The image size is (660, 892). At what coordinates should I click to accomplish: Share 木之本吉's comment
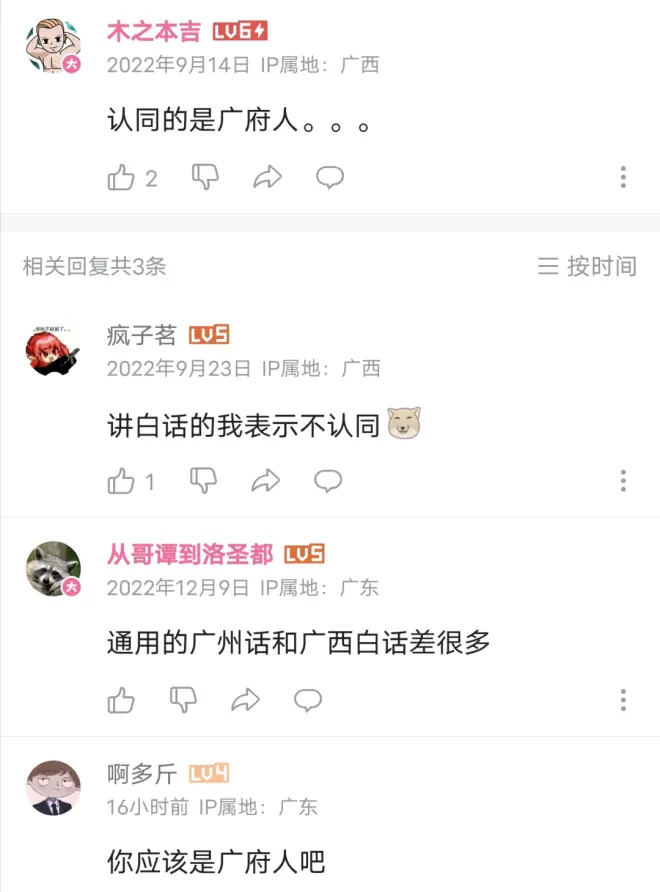click(x=267, y=178)
